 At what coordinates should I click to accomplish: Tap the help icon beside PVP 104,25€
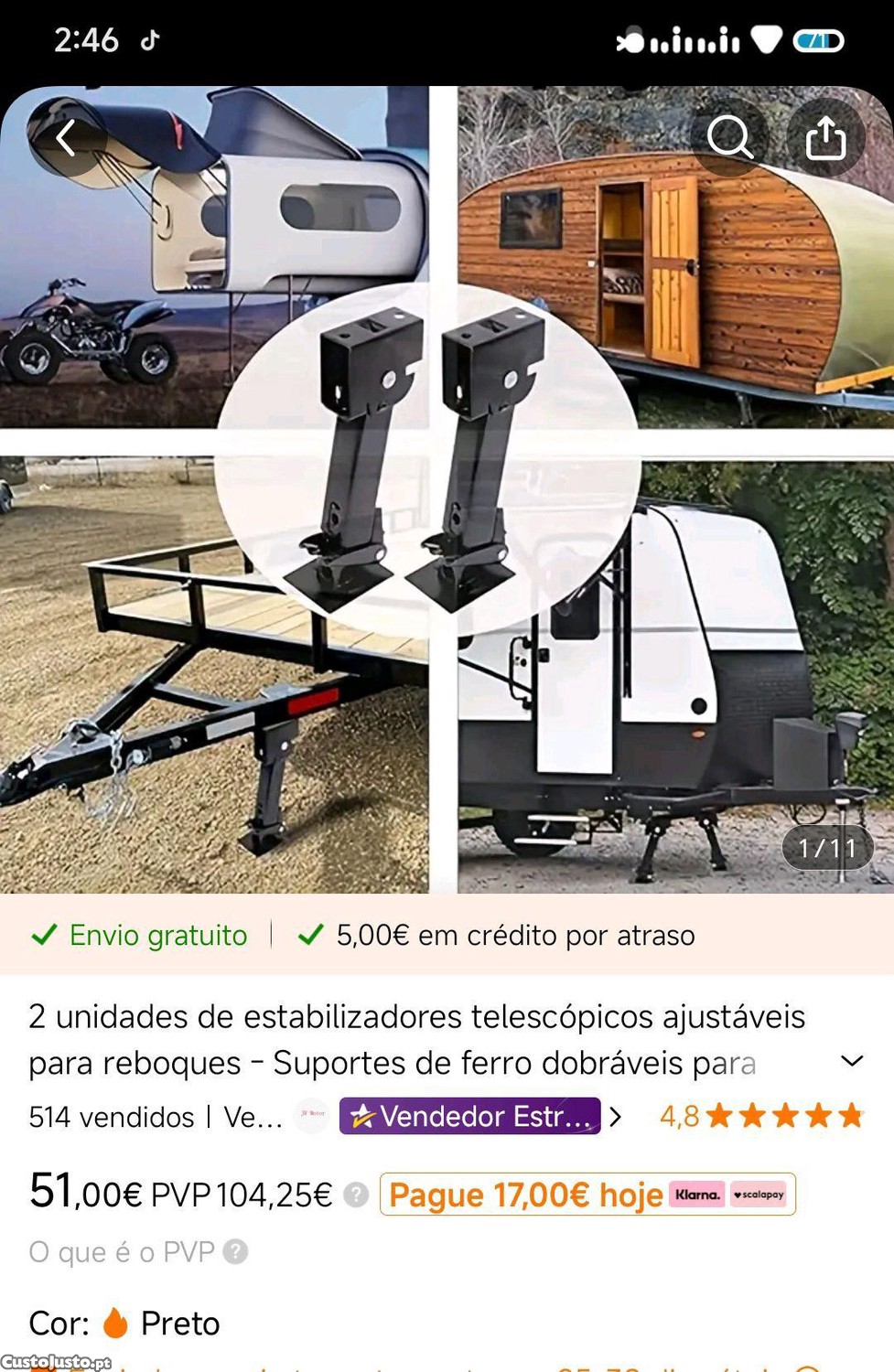pos(356,1195)
